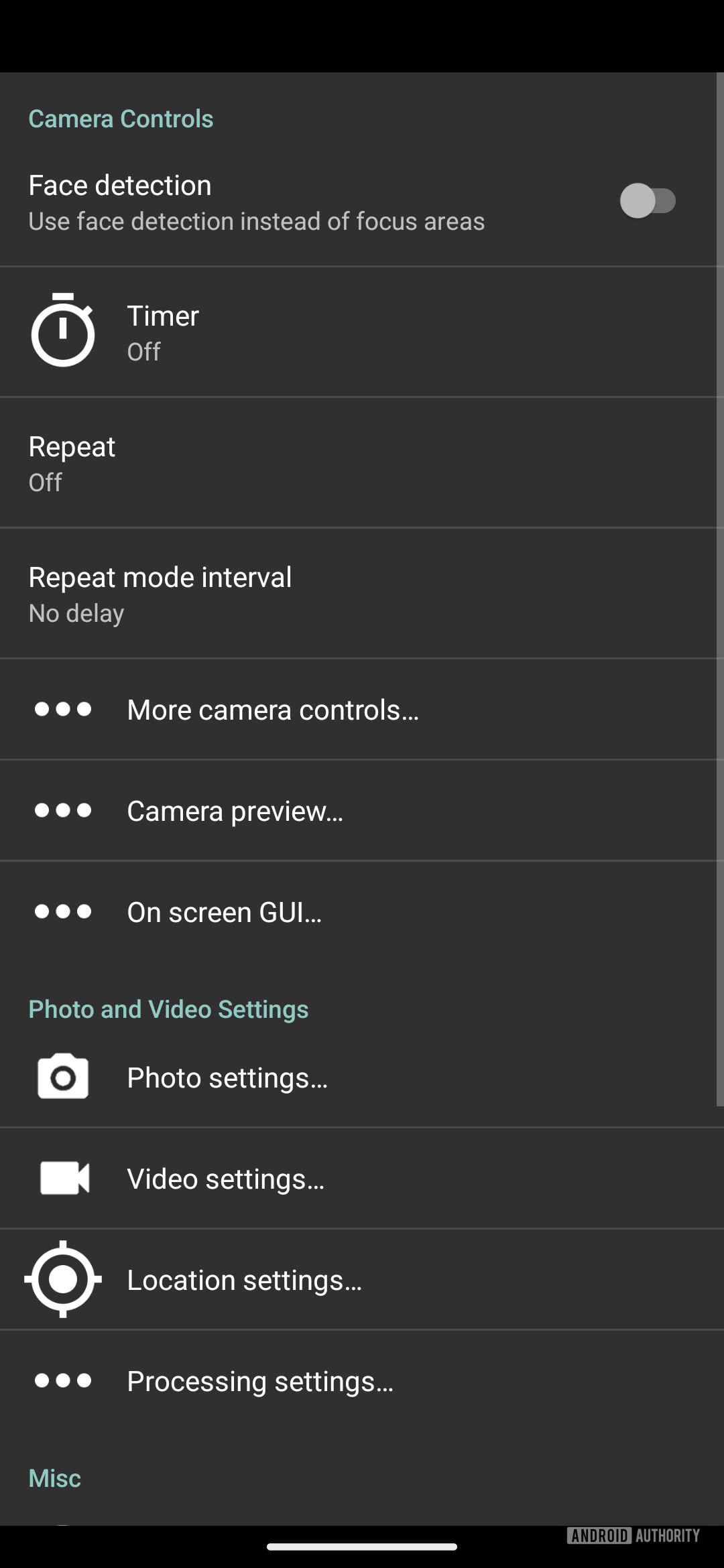724x1568 pixels.
Task: Open Camera preview options
Action: pyautogui.click(x=235, y=811)
